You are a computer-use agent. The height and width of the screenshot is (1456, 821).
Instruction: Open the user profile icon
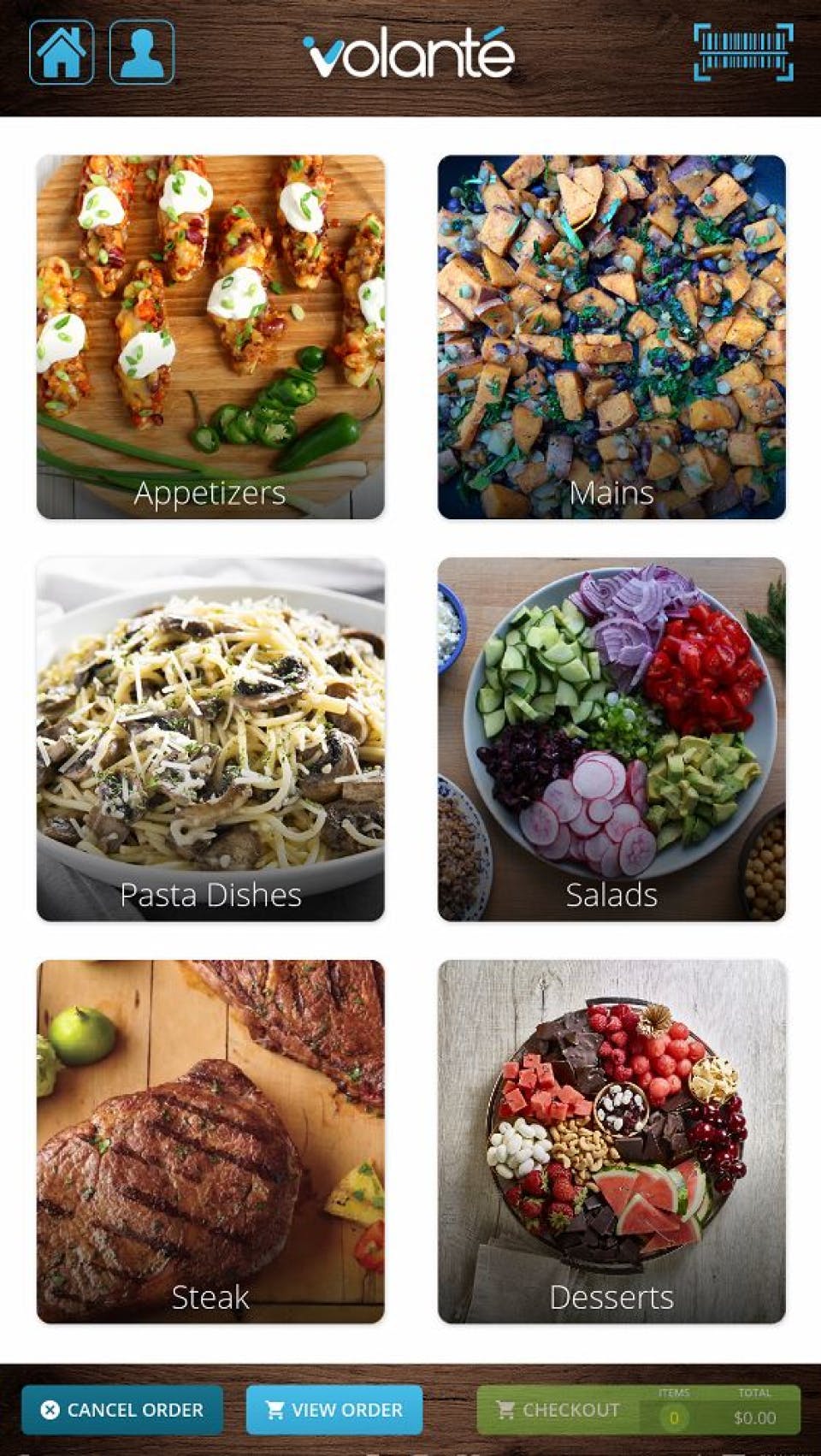[142, 53]
